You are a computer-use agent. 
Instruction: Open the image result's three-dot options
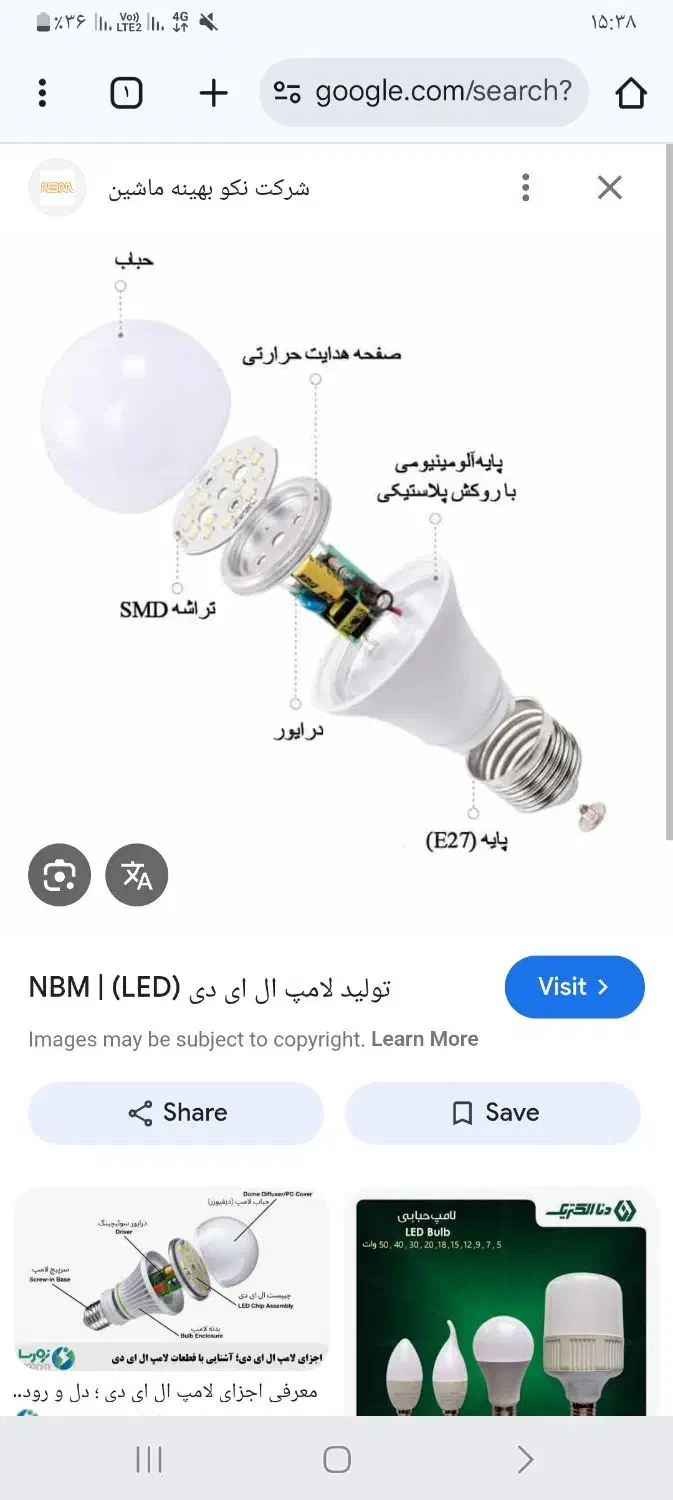tap(526, 187)
